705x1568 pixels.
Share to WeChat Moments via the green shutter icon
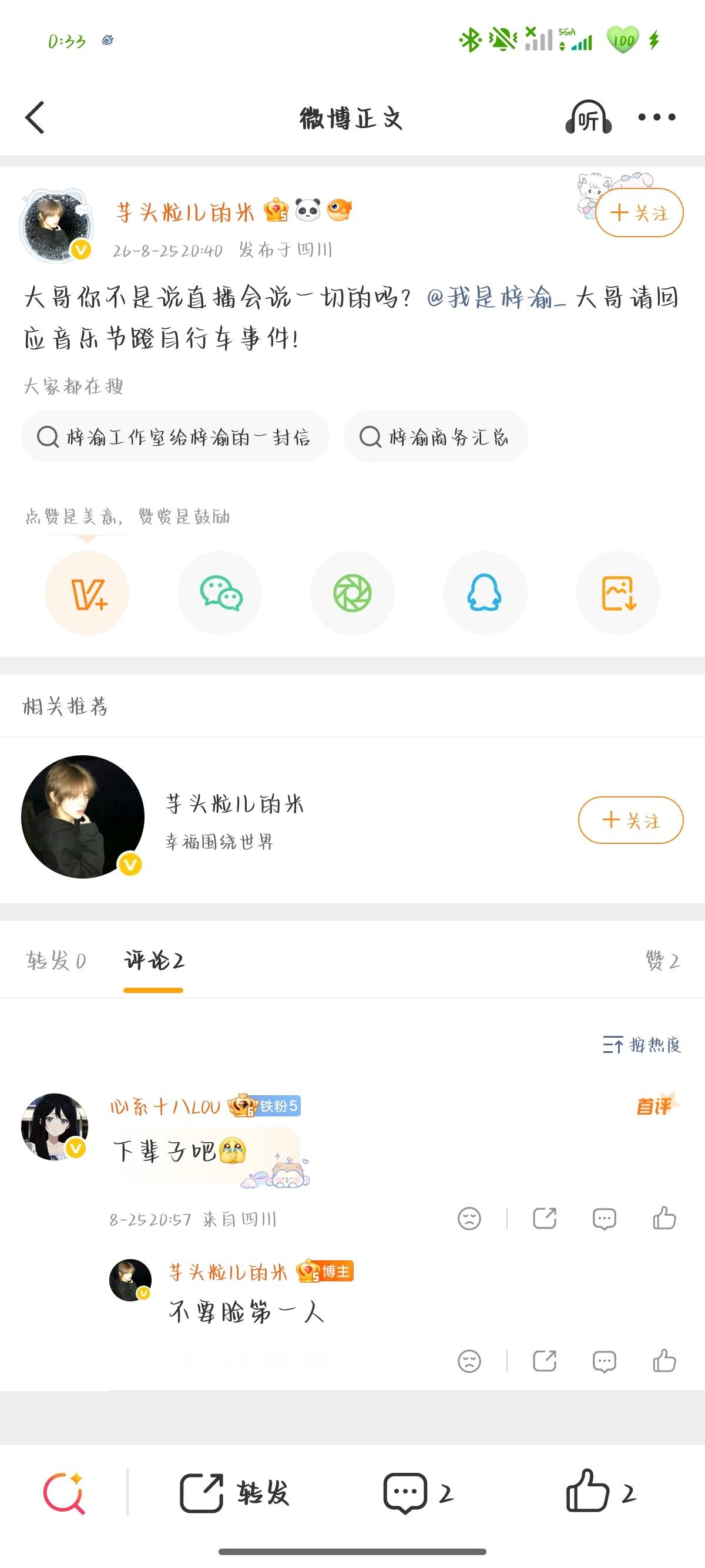click(352, 593)
